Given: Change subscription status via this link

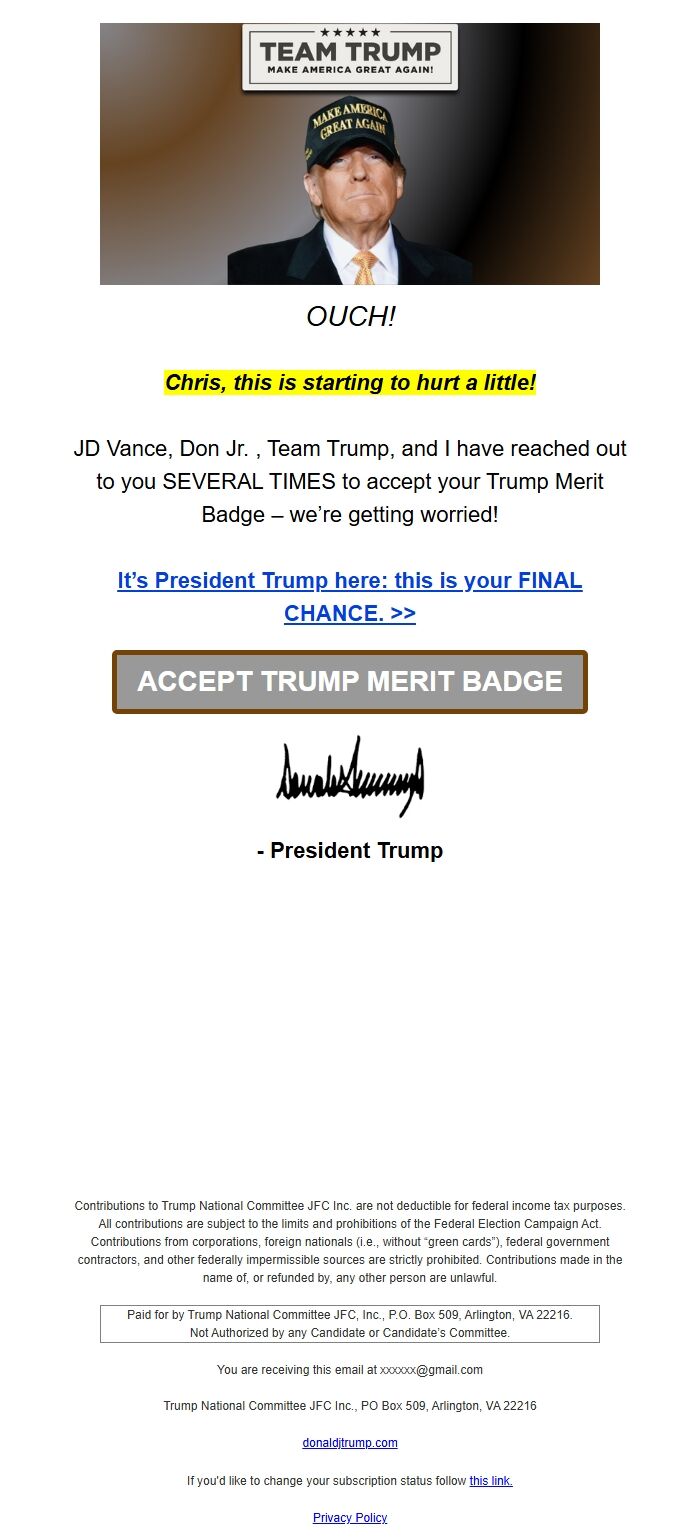Looking at the screenshot, I should (x=491, y=1481).
